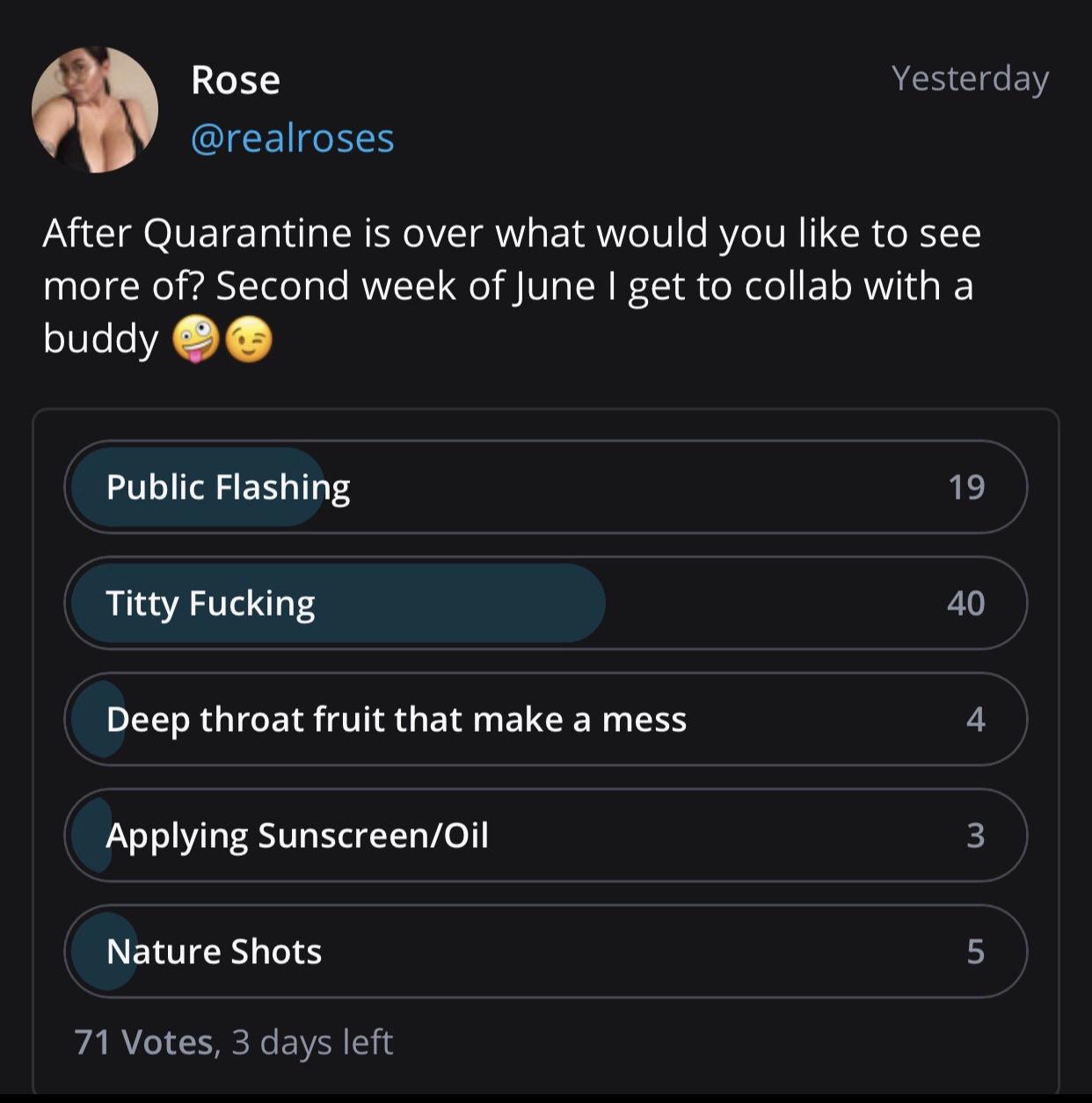This screenshot has height=1103, width=1092.
Task: Click the number 4 beside Deep throat option
Action: pos(975,719)
